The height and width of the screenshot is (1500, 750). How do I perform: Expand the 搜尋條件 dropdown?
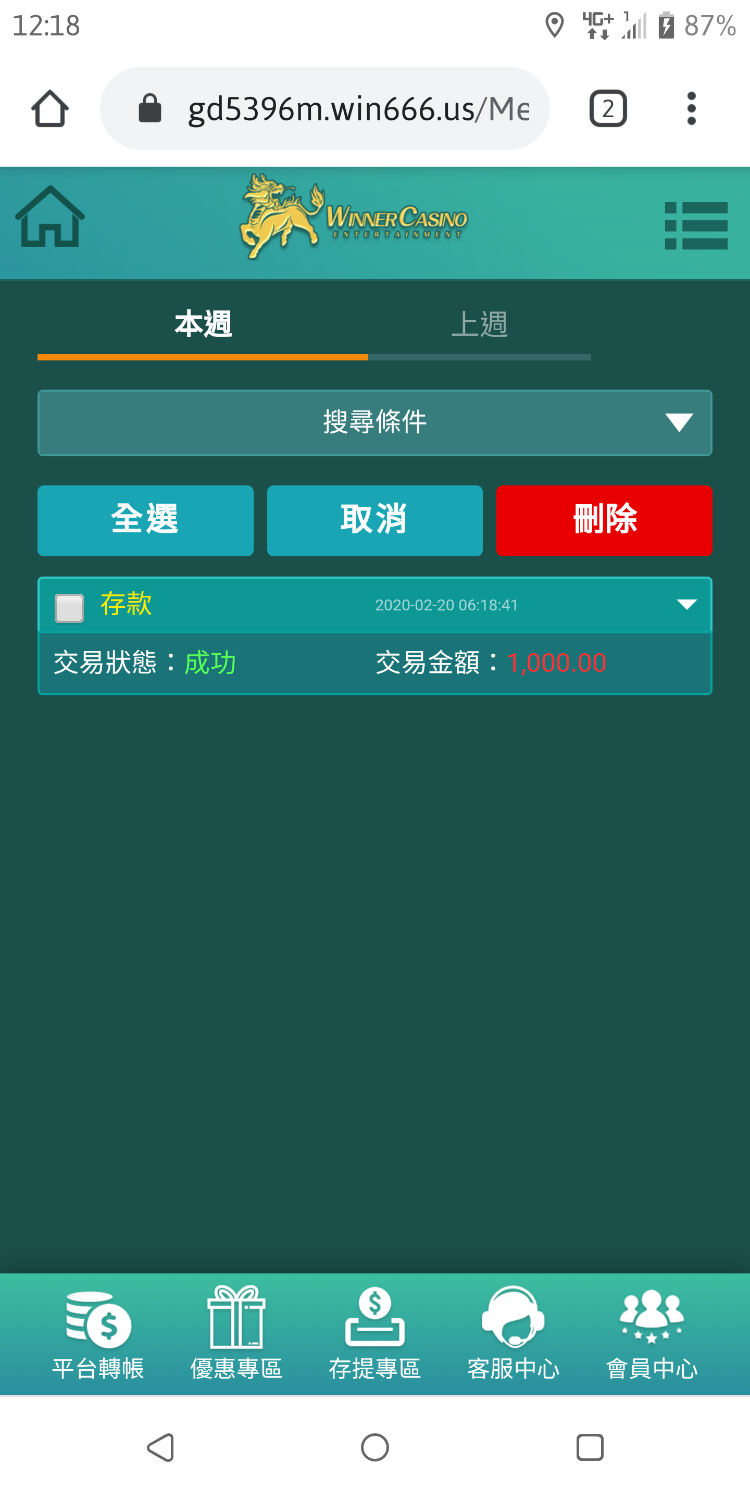[x=375, y=422]
